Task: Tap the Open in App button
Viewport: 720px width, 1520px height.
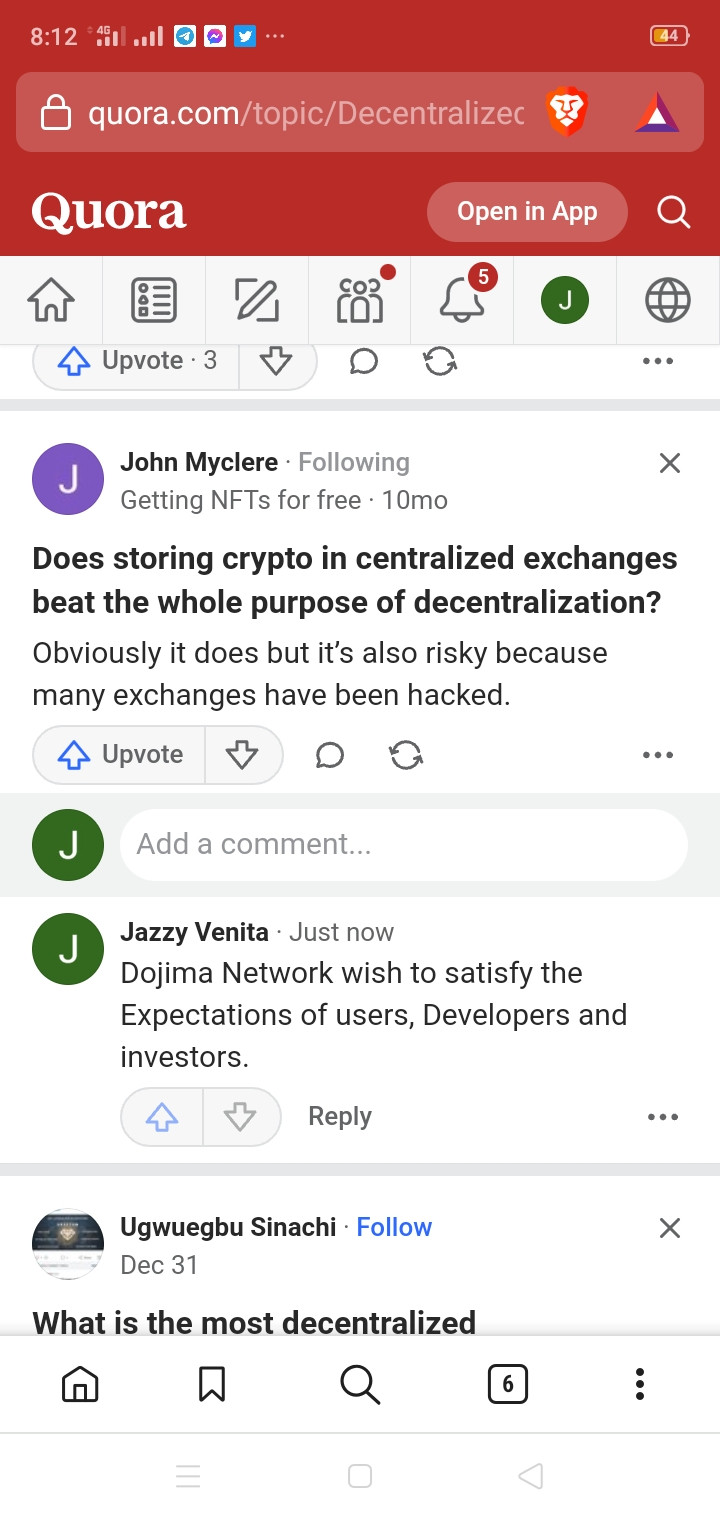Action: click(x=527, y=212)
